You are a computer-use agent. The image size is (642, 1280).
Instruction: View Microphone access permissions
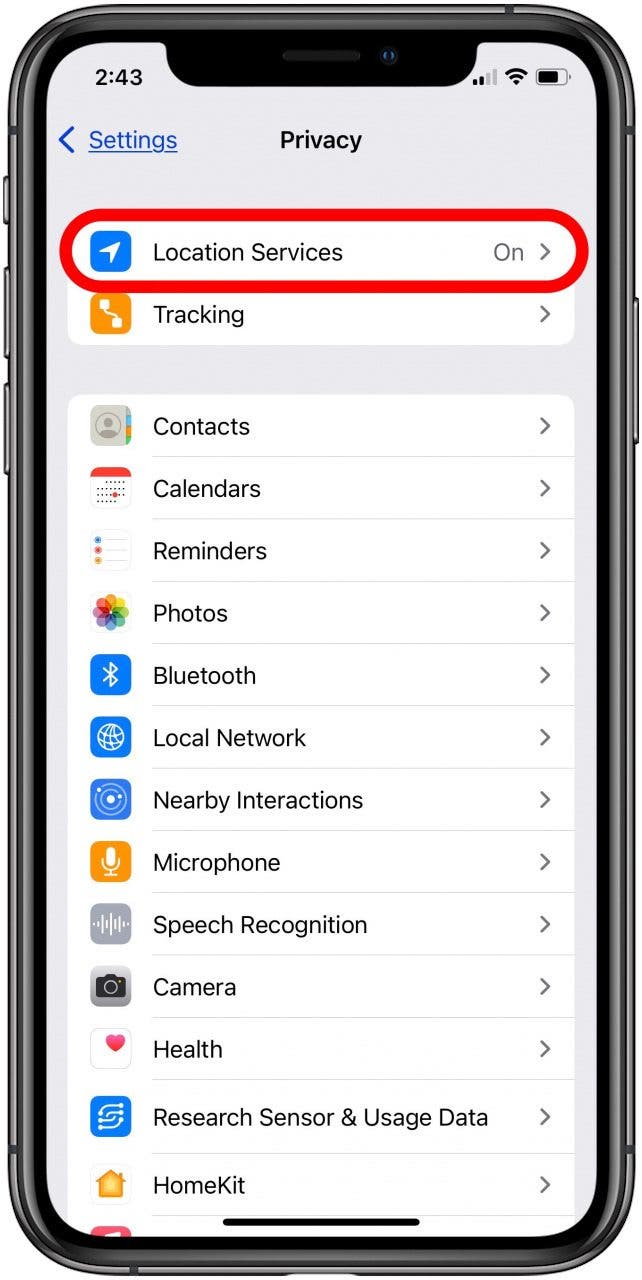point(320,862)
